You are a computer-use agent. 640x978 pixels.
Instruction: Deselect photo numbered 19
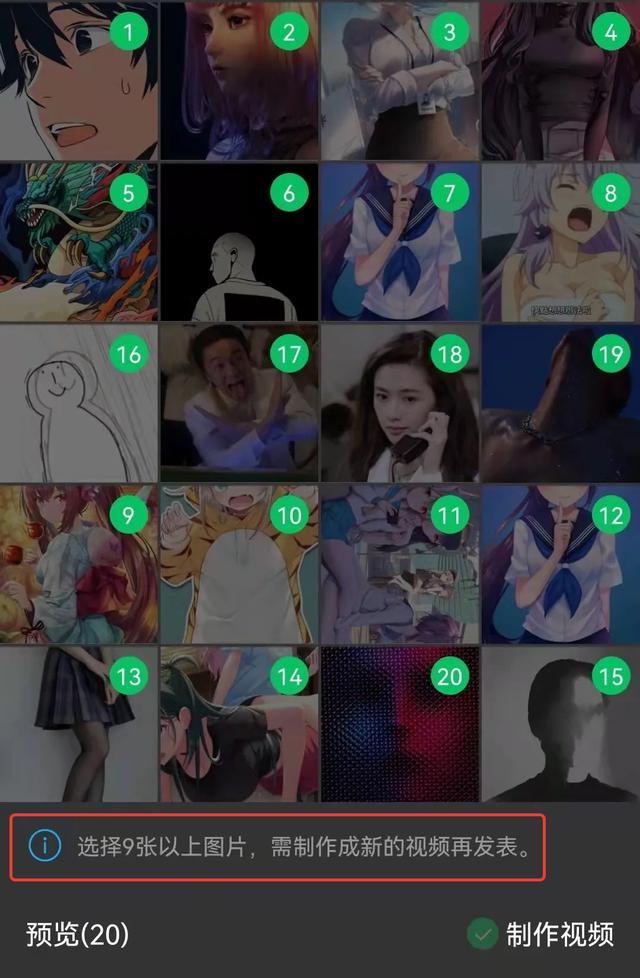tap(611, 354)
